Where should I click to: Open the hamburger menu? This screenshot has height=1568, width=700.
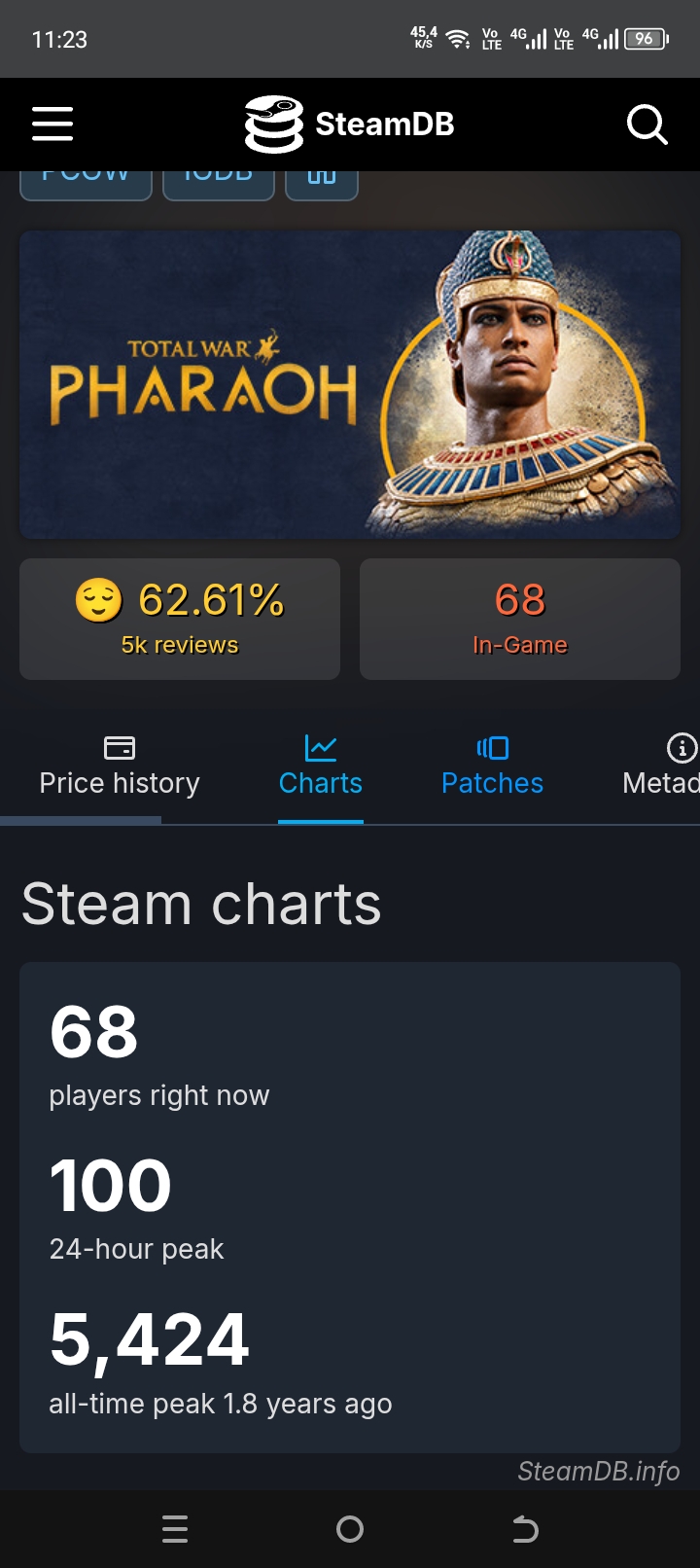(52, 125)
